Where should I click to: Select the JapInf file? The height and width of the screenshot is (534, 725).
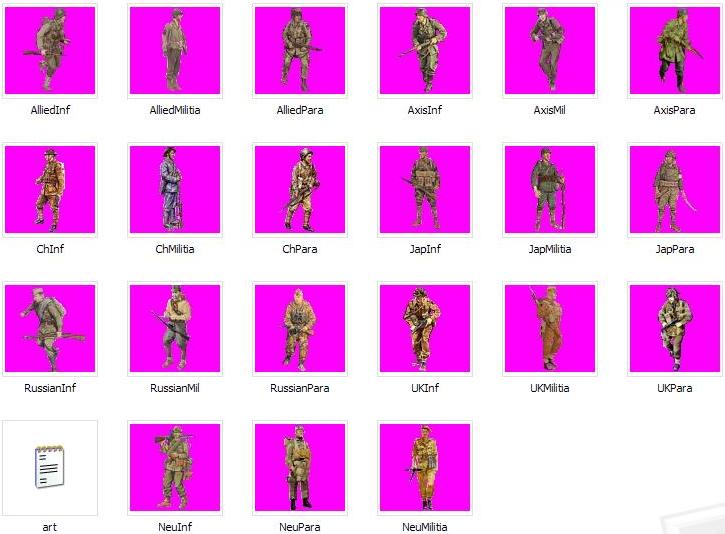(425, 190)
